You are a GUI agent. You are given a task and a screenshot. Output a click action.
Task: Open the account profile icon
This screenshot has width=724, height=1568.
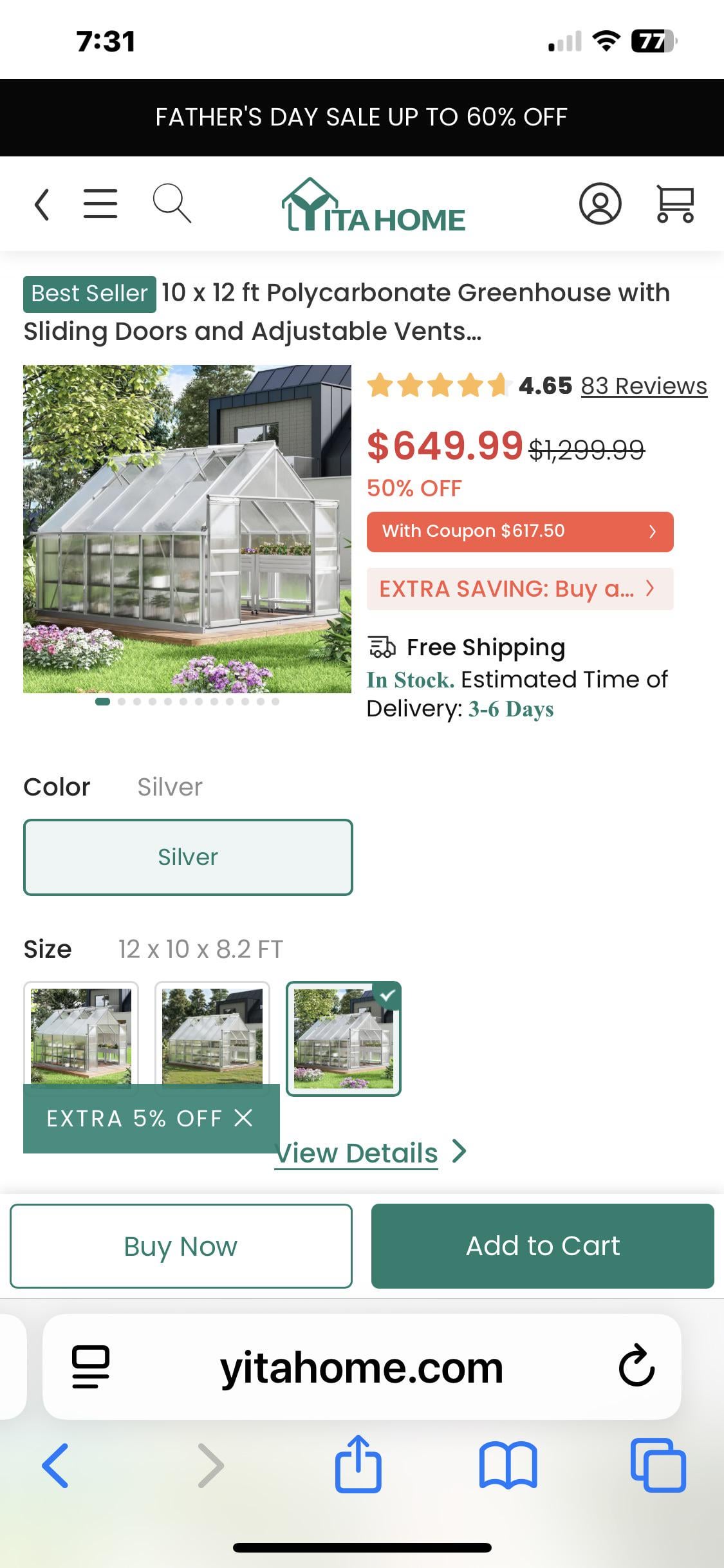pos(600,204)
